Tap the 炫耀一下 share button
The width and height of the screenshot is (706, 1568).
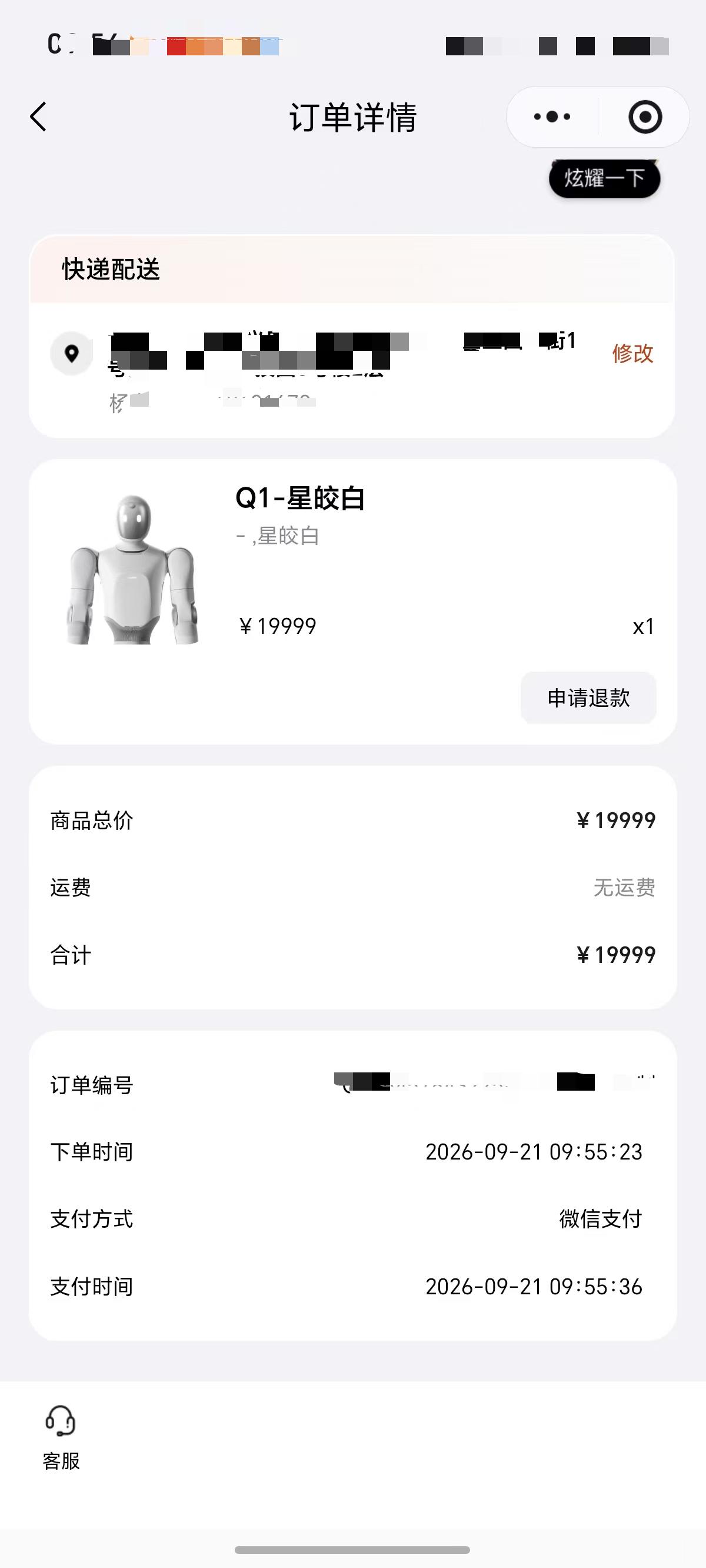[604, 178]
